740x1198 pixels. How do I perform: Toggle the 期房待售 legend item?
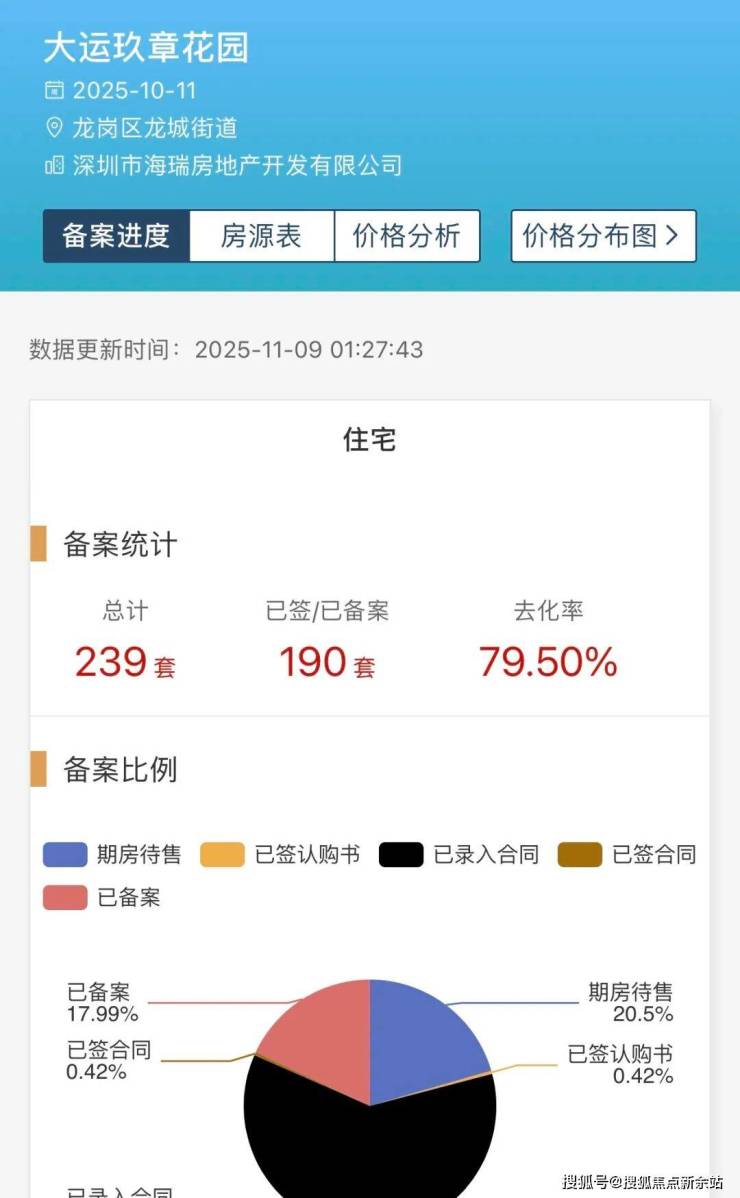tap(113, 855)
